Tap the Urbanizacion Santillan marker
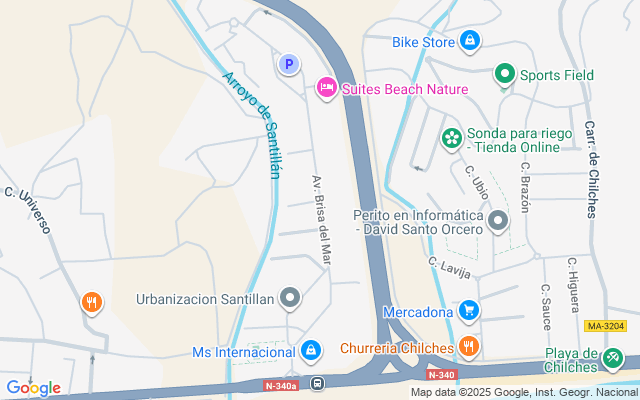Screen dimensions: 640x400 coord(290,298)
